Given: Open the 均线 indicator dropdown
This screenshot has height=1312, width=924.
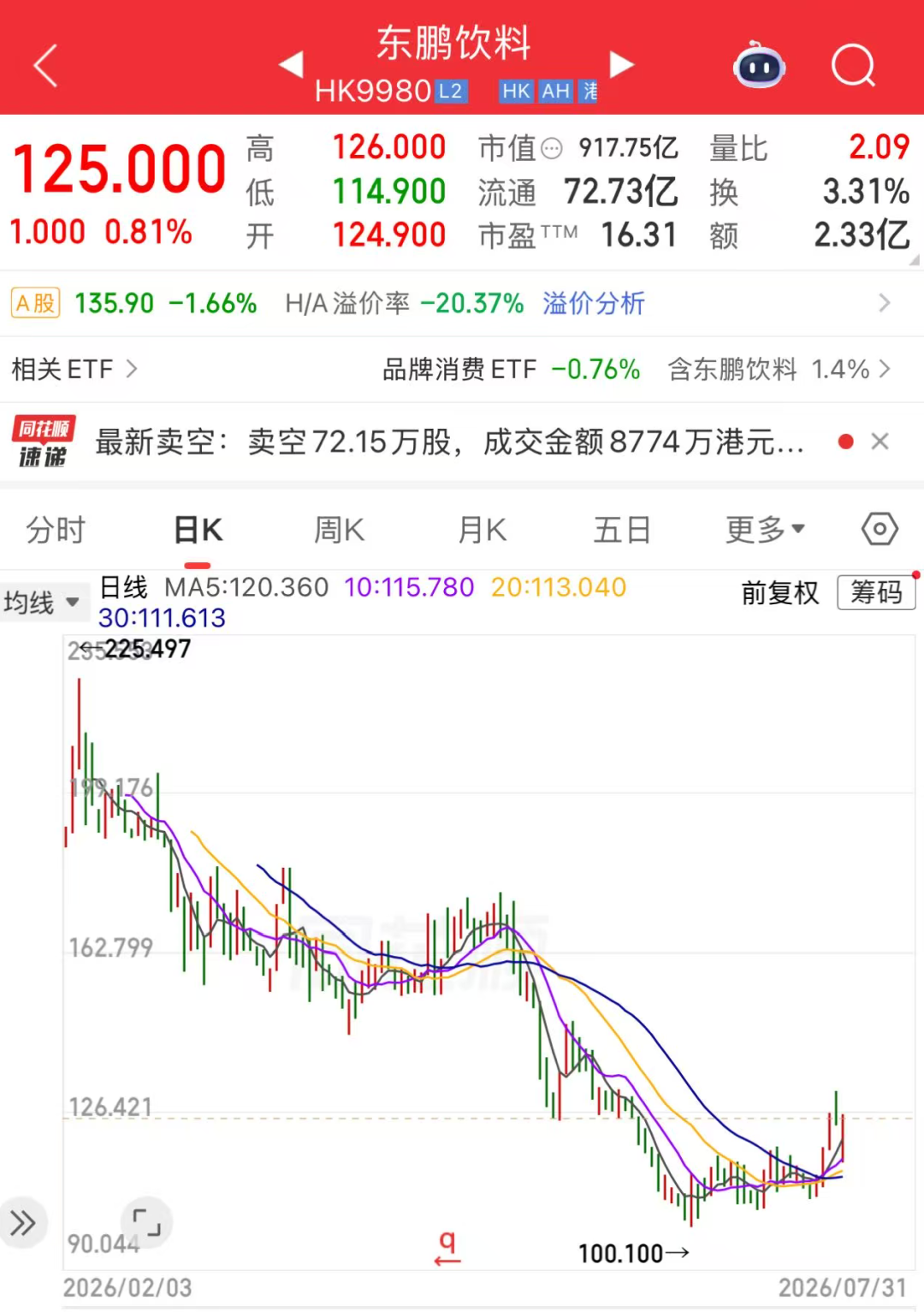Looking at the screenshot, I should (41, 603).
